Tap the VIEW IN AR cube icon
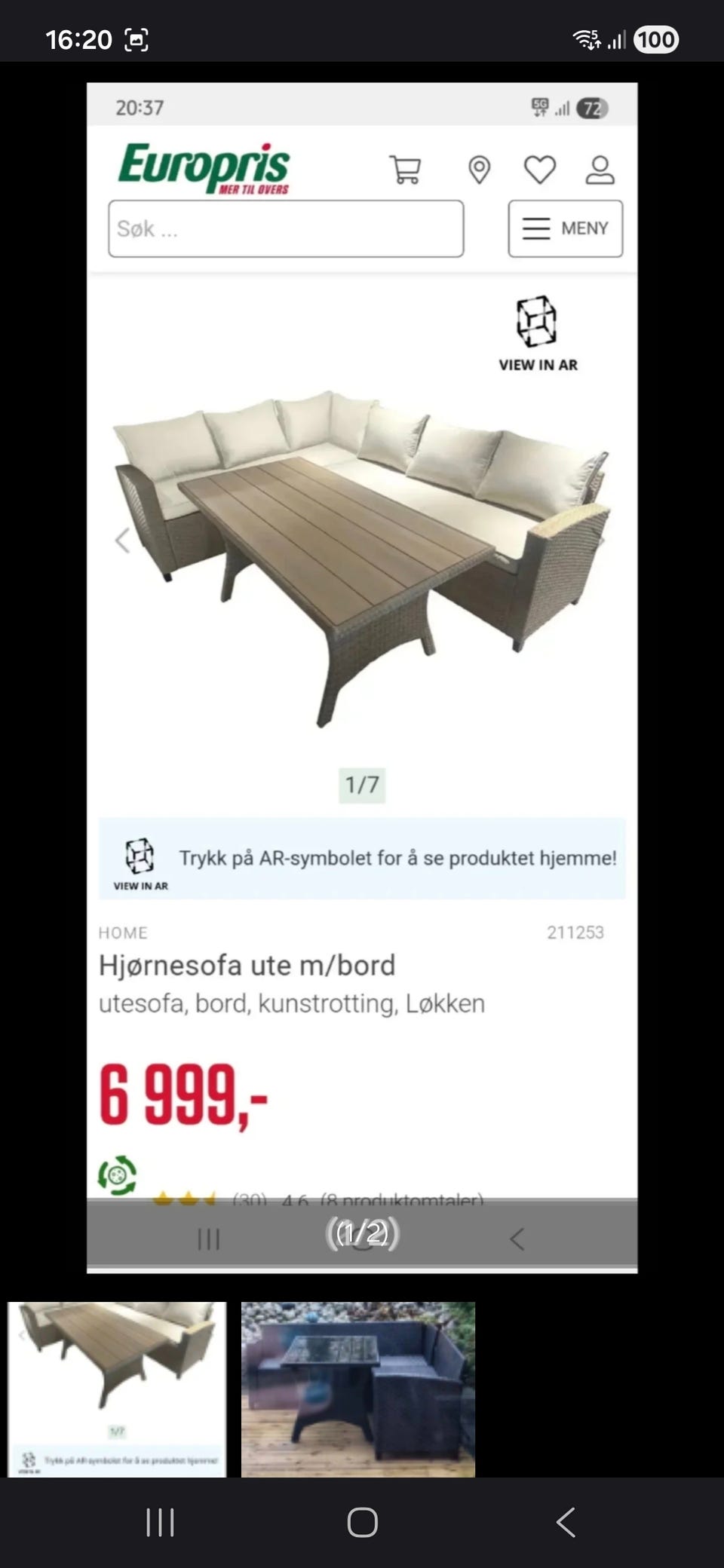Image resolution: width=724 pixels, height=1568 pixels. [x=538, y=323]
